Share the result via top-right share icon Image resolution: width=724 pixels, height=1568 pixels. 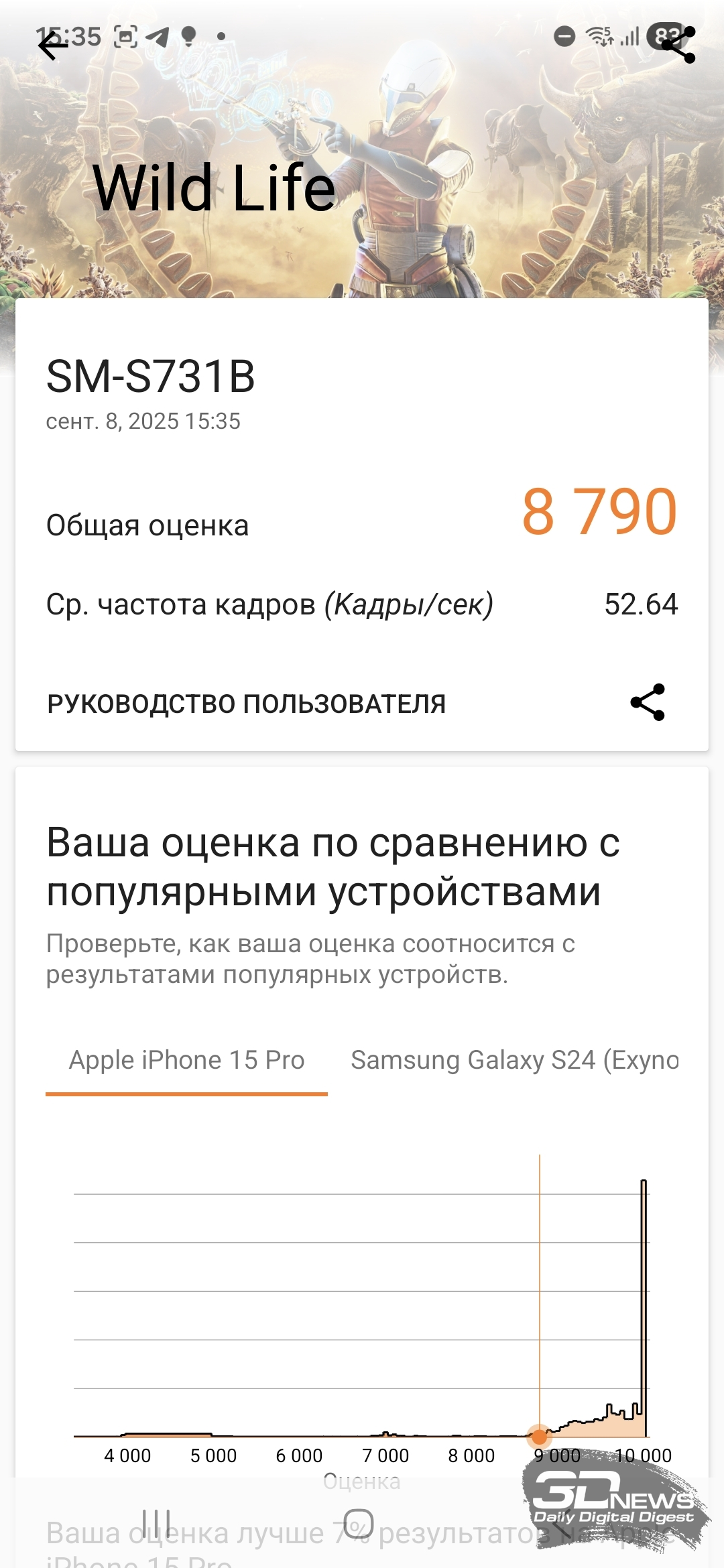[678, 45]
